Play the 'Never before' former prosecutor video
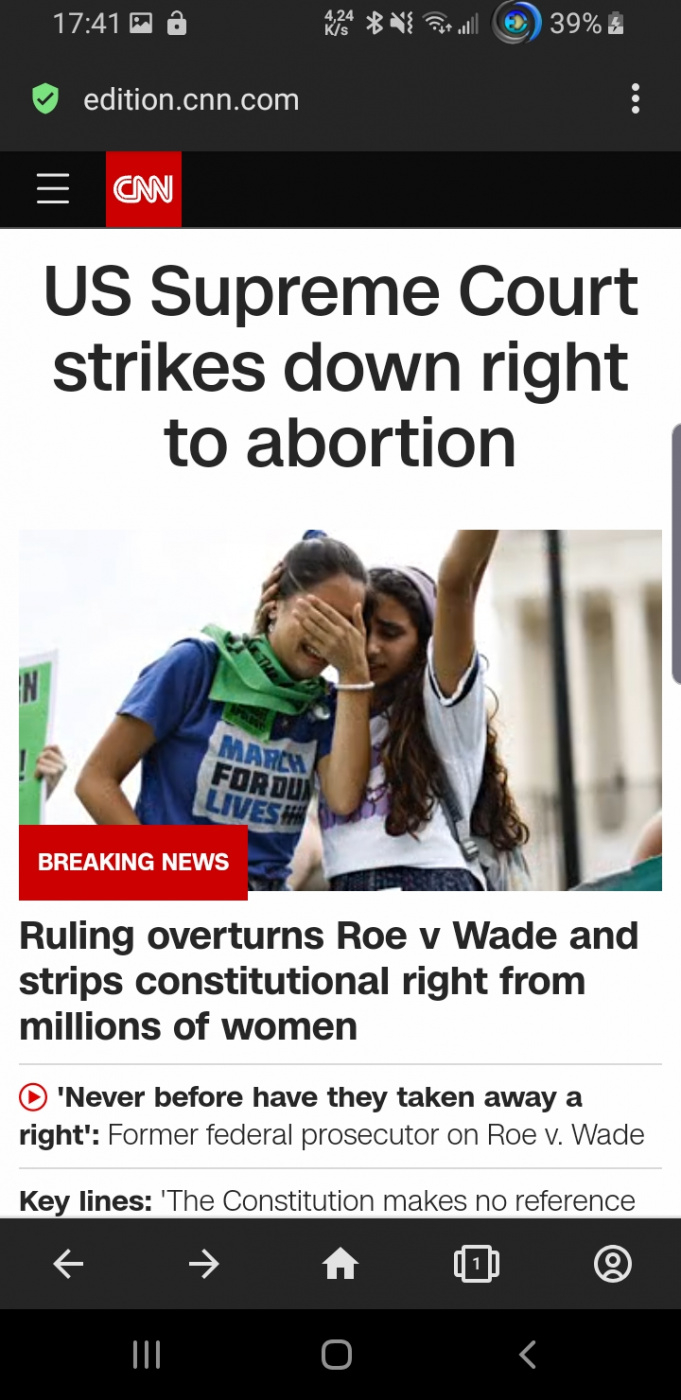 pyautogui.click(x=331, y=1116)
